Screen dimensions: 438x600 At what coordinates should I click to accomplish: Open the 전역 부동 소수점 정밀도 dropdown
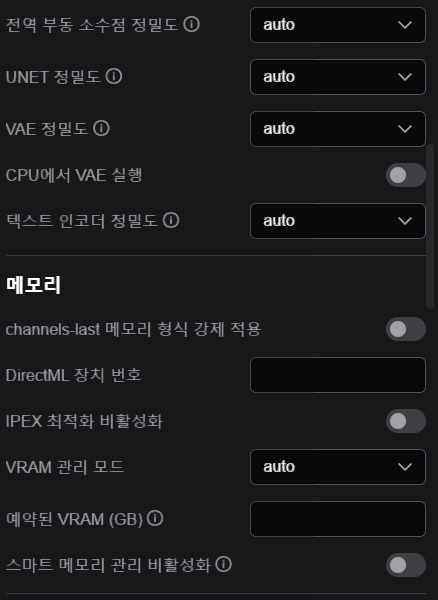click(338, 25)
